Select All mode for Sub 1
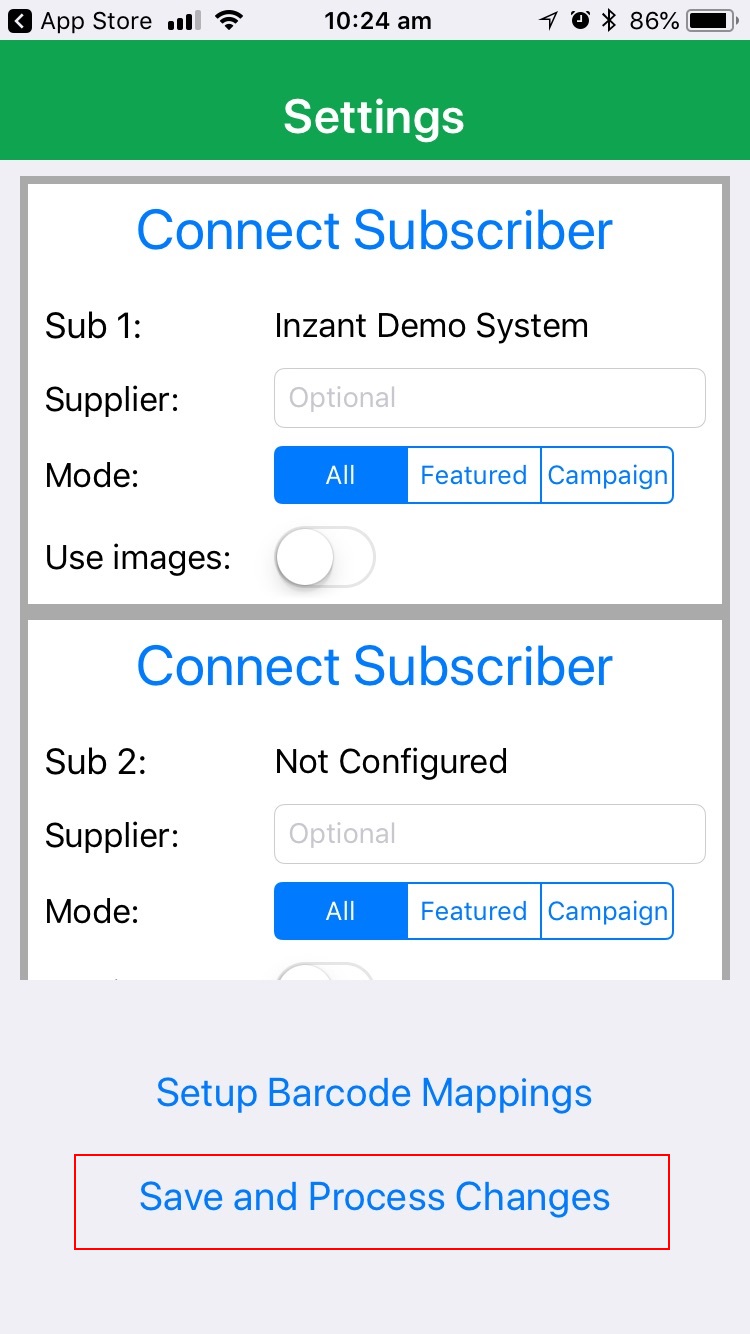 click(x=341, y=475)
